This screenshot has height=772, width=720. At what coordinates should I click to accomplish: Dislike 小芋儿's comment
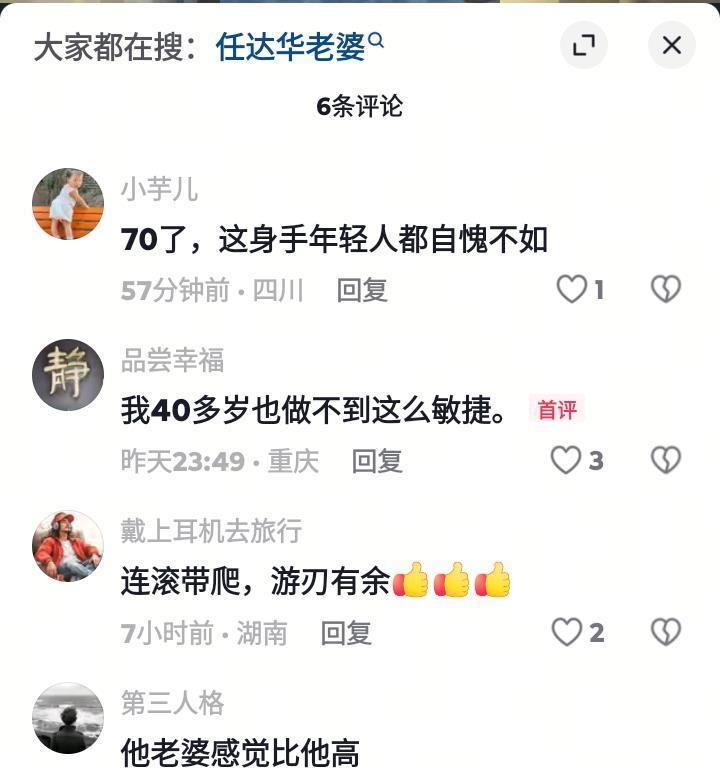(665, 290)
